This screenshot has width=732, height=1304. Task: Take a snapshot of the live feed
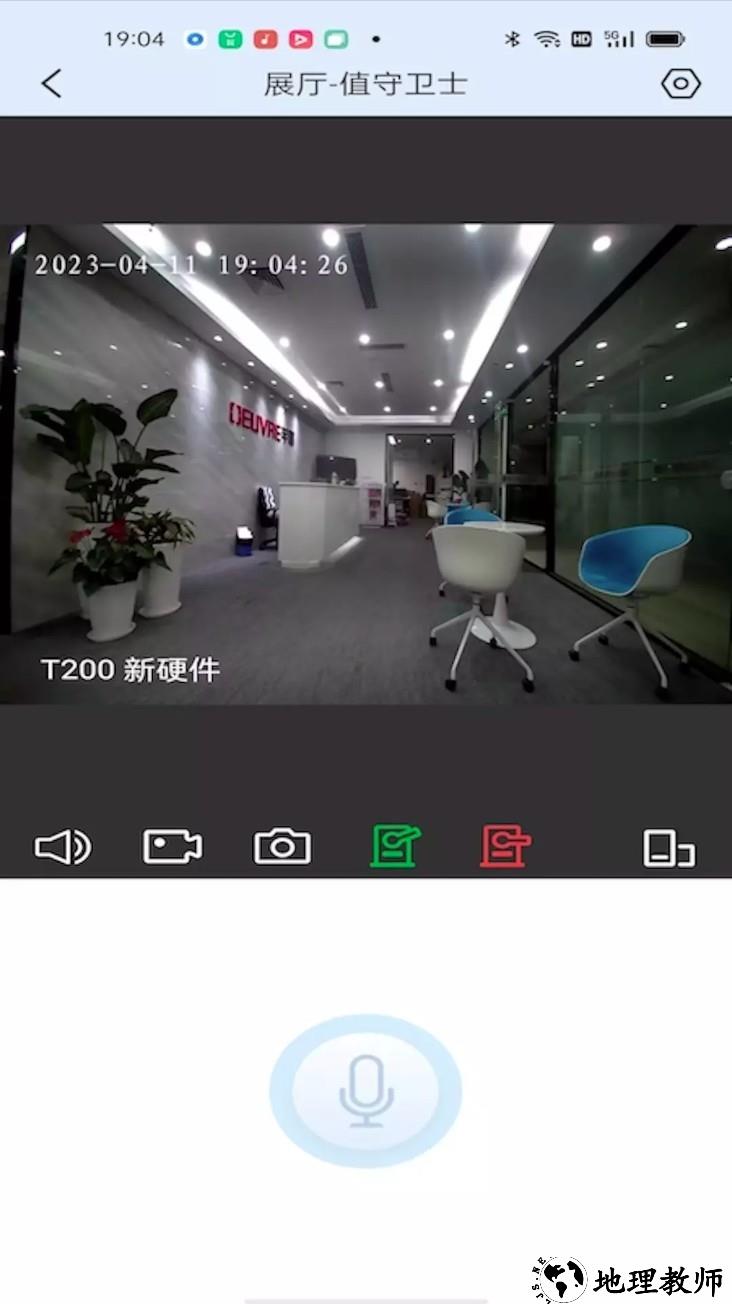(x=281, y=847)
